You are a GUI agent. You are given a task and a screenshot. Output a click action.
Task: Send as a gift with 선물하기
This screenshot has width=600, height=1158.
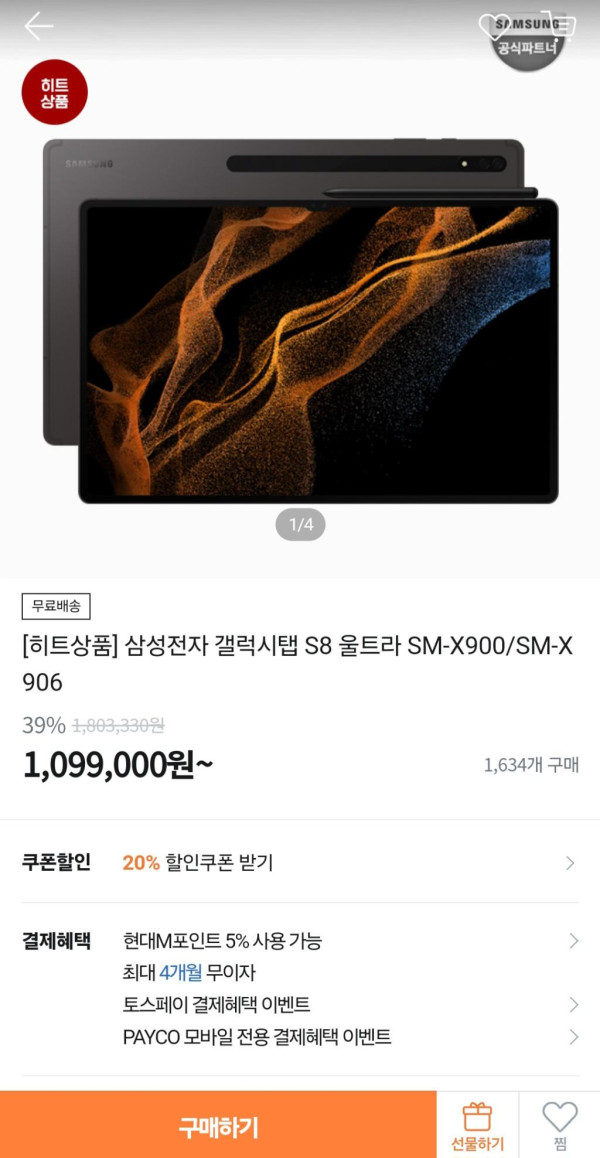click(x=477, y=1126)
